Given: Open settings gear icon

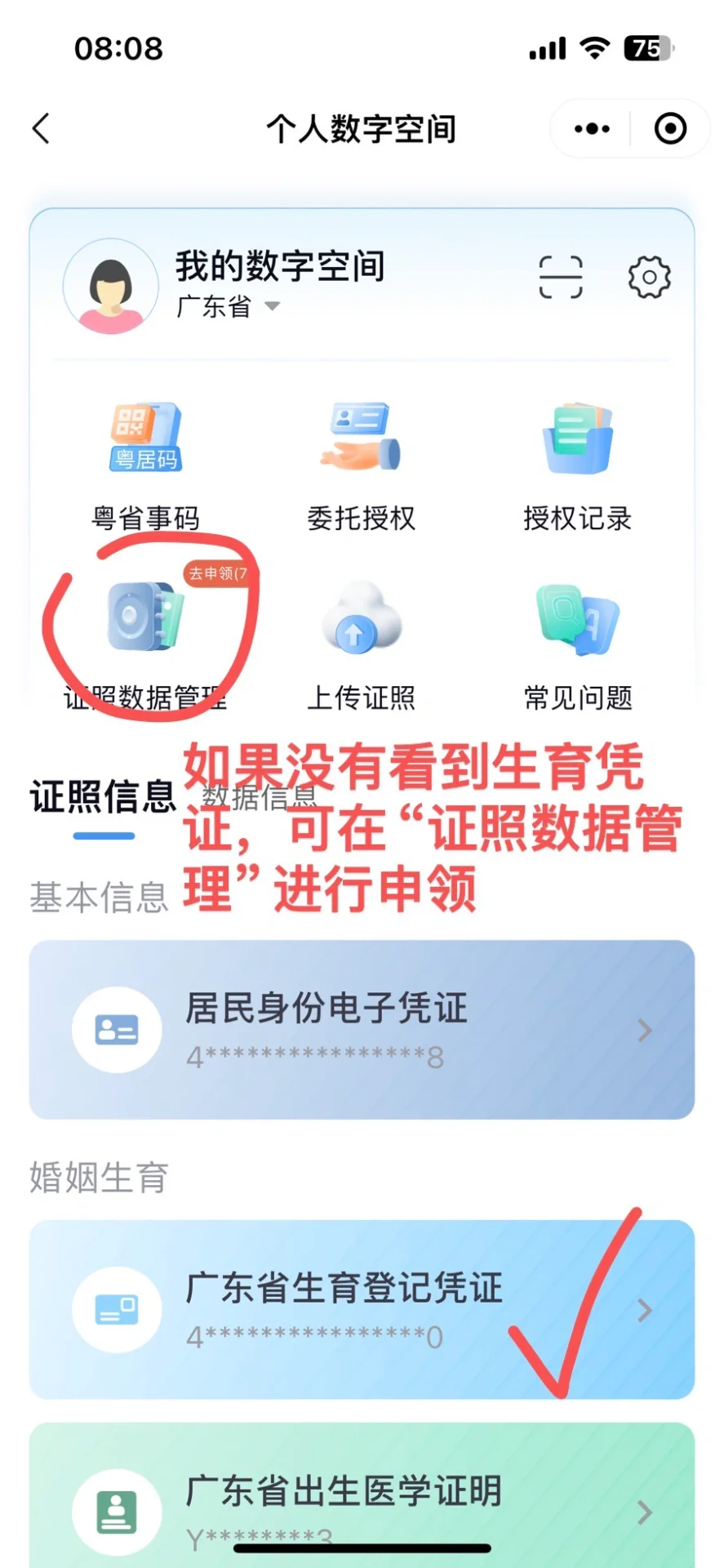Looking at the screenshot, I should pos(649,277).
